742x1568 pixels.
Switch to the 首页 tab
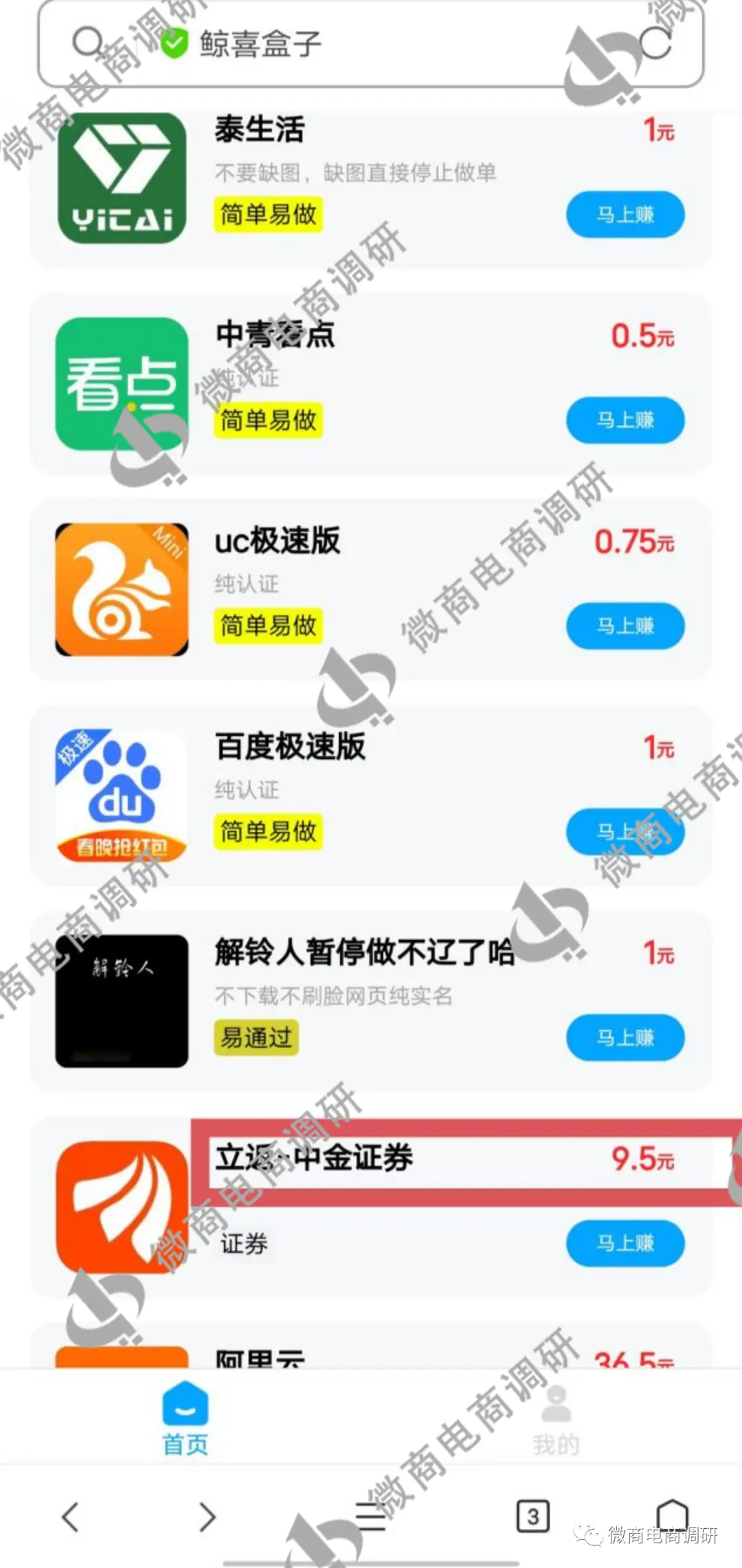(x=185, y=1419)
